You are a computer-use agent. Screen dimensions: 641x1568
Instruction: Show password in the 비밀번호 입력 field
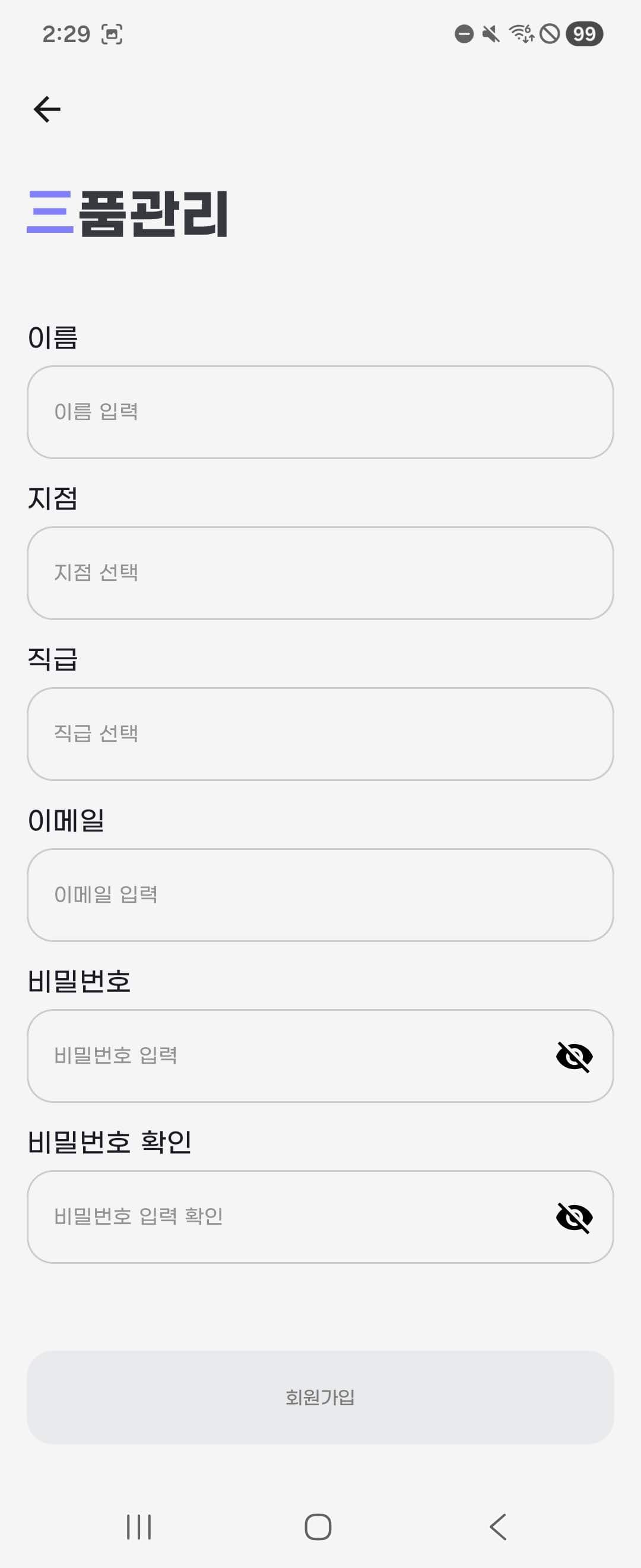point(573,1056)
